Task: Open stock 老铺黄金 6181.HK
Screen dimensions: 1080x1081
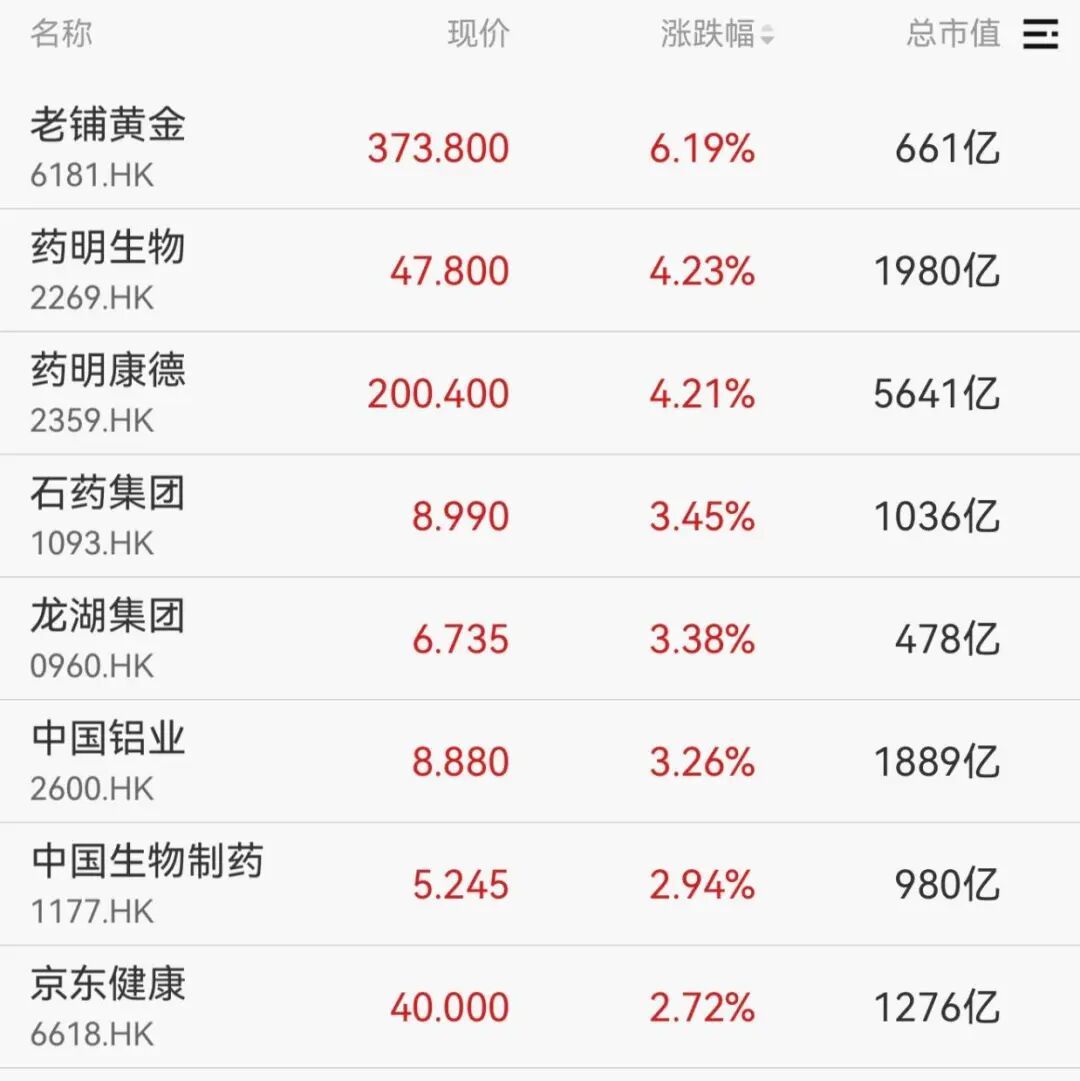Action: pos(540,148)
